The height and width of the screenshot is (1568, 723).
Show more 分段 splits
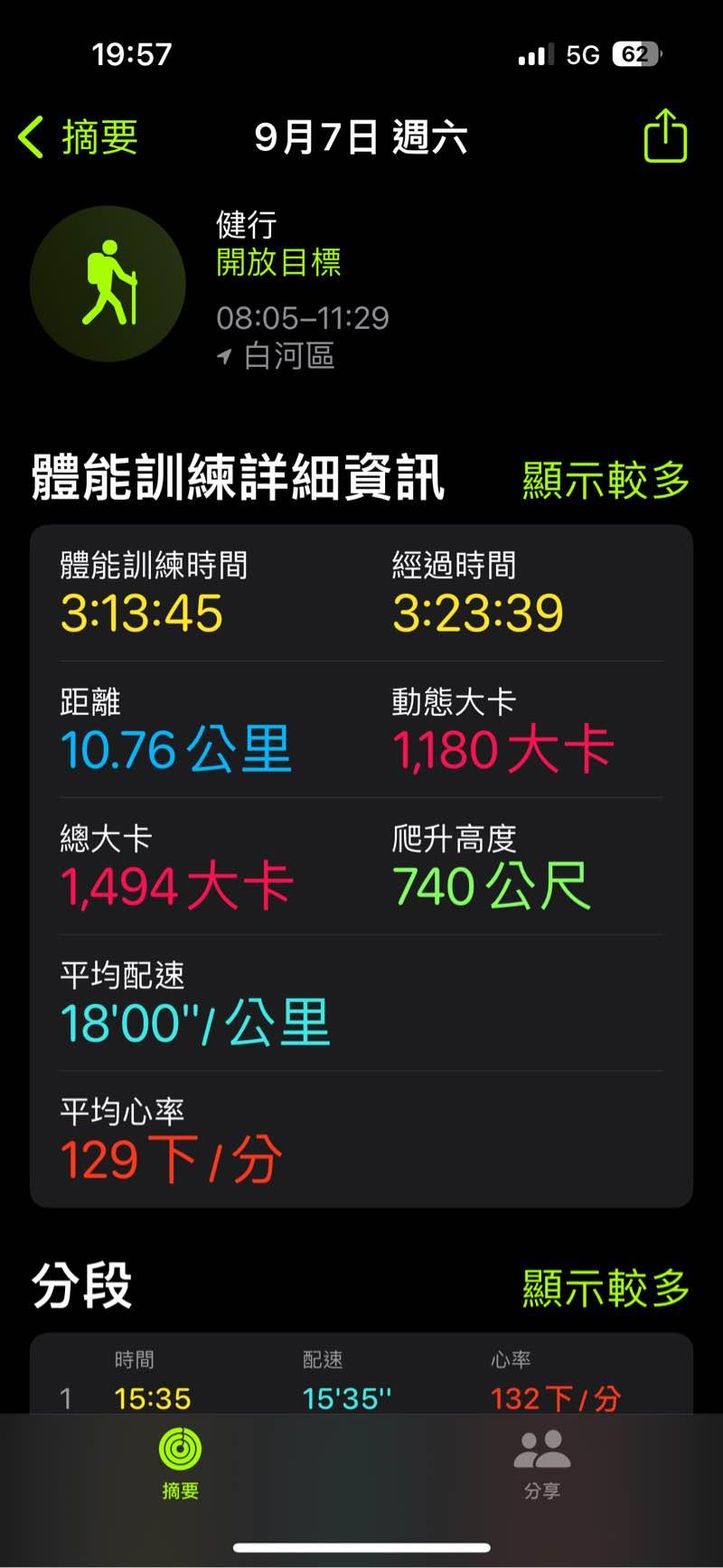tap(606, 1288)
